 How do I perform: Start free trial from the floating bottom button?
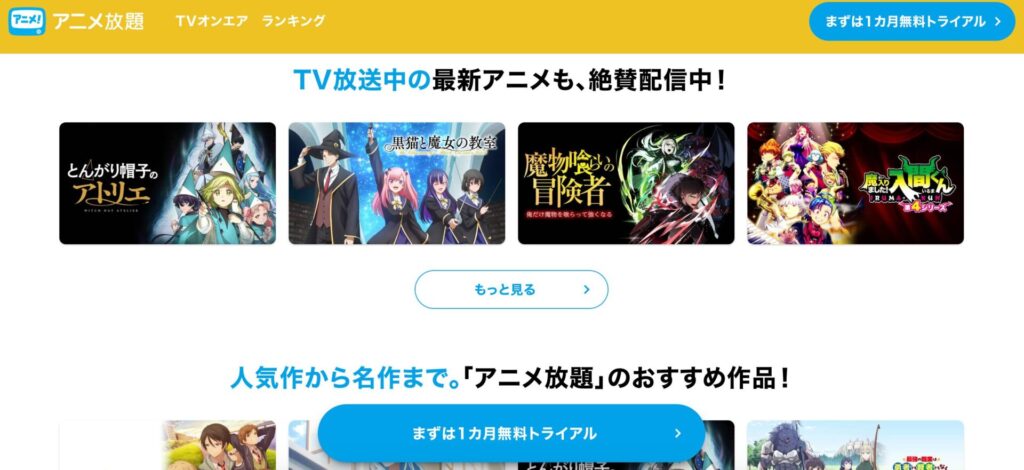coord(511,433)
